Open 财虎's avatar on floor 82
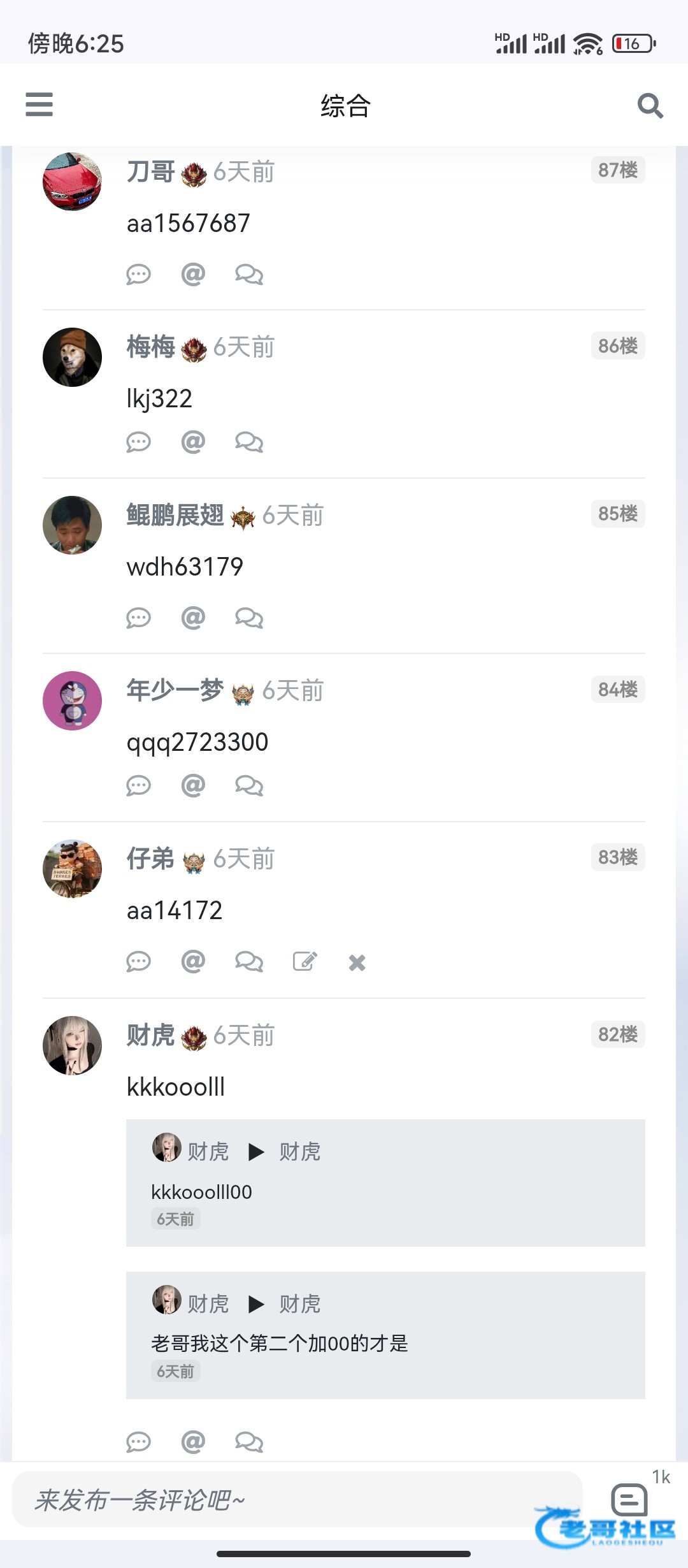 [72, 1045]
